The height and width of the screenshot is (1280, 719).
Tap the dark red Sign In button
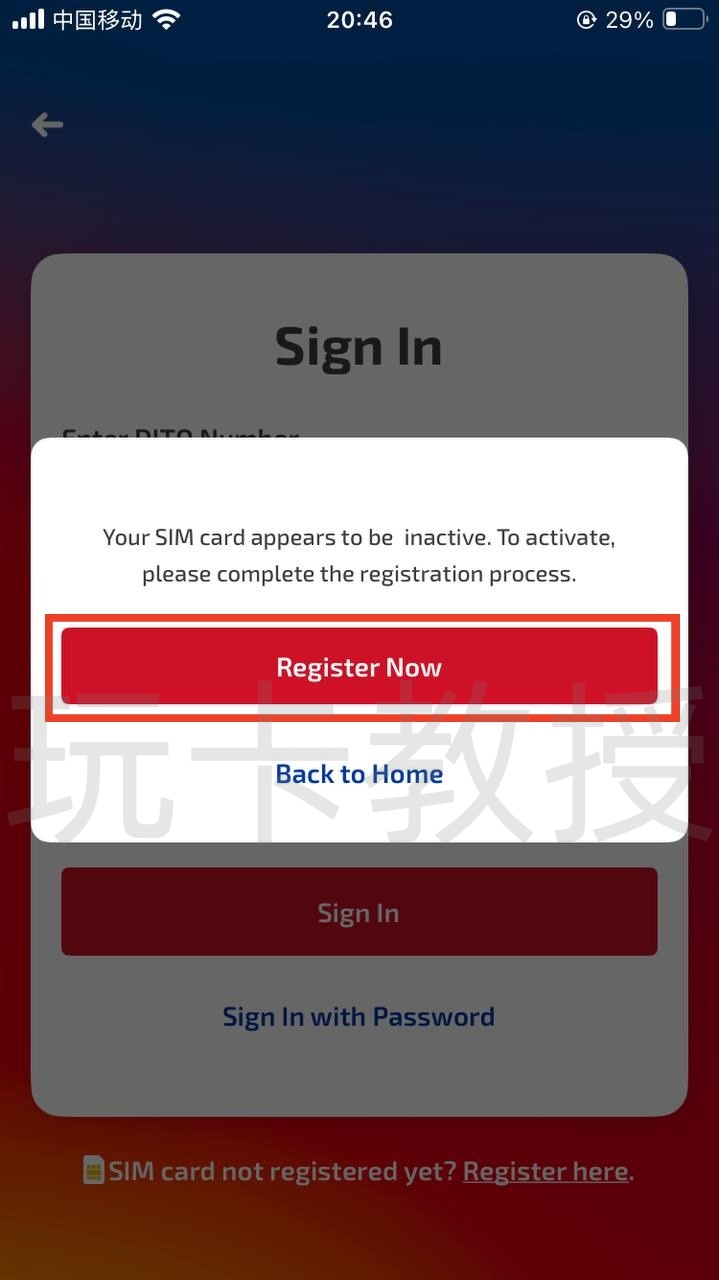point(359,912)
